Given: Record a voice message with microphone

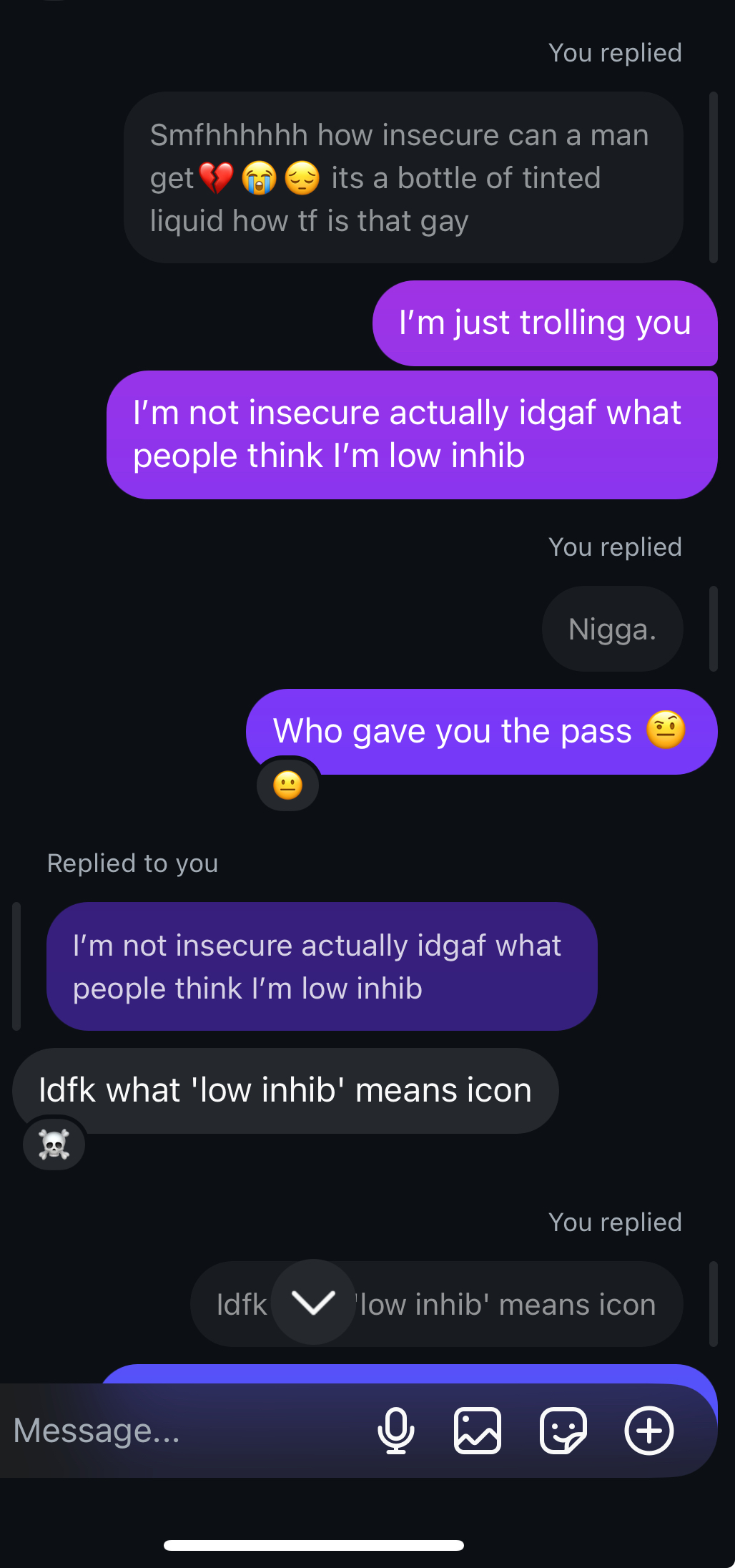Looking at the screenshot, I should point(396,1431).
